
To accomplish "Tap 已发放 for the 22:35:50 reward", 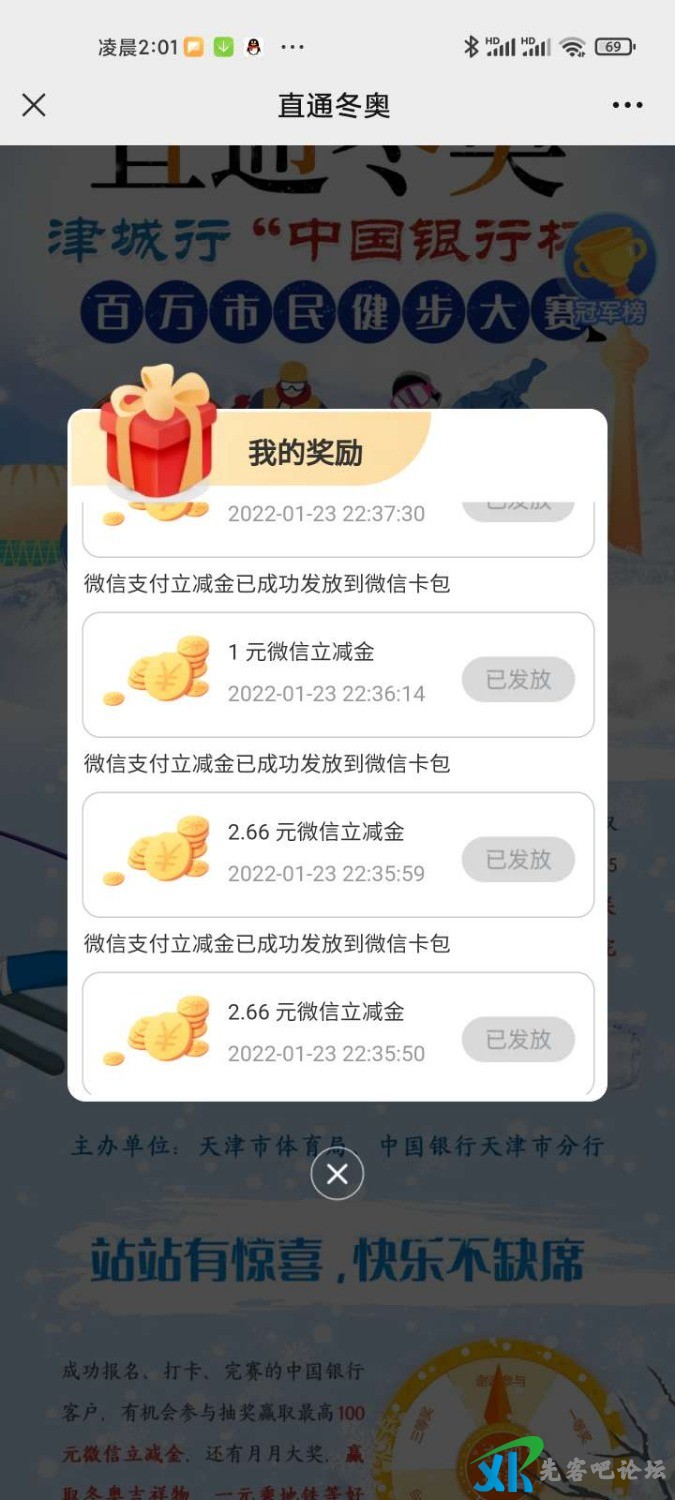I will [518, 1040].
